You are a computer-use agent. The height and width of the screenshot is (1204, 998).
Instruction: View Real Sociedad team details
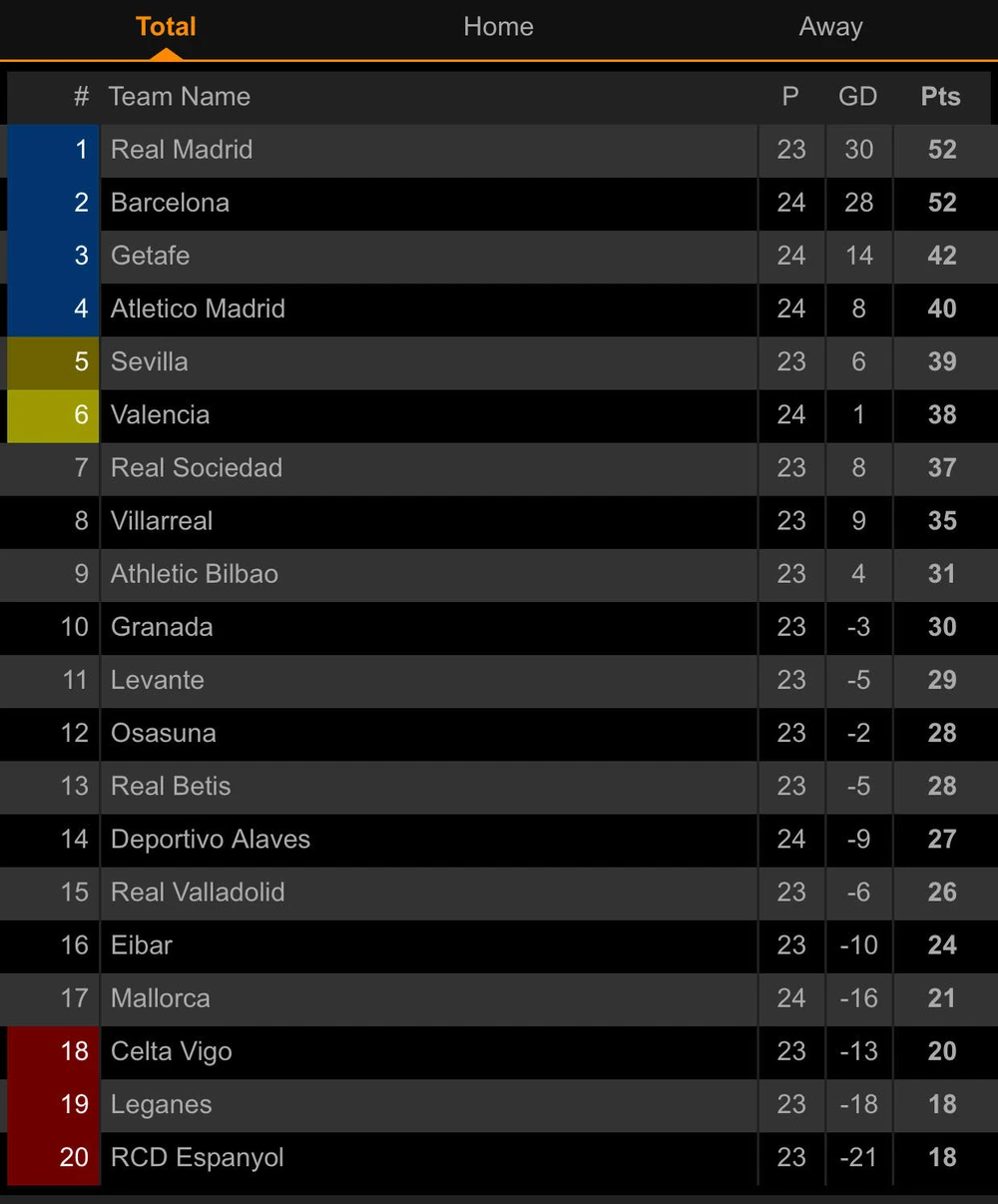pyautogui.click(x=197, y=467)
